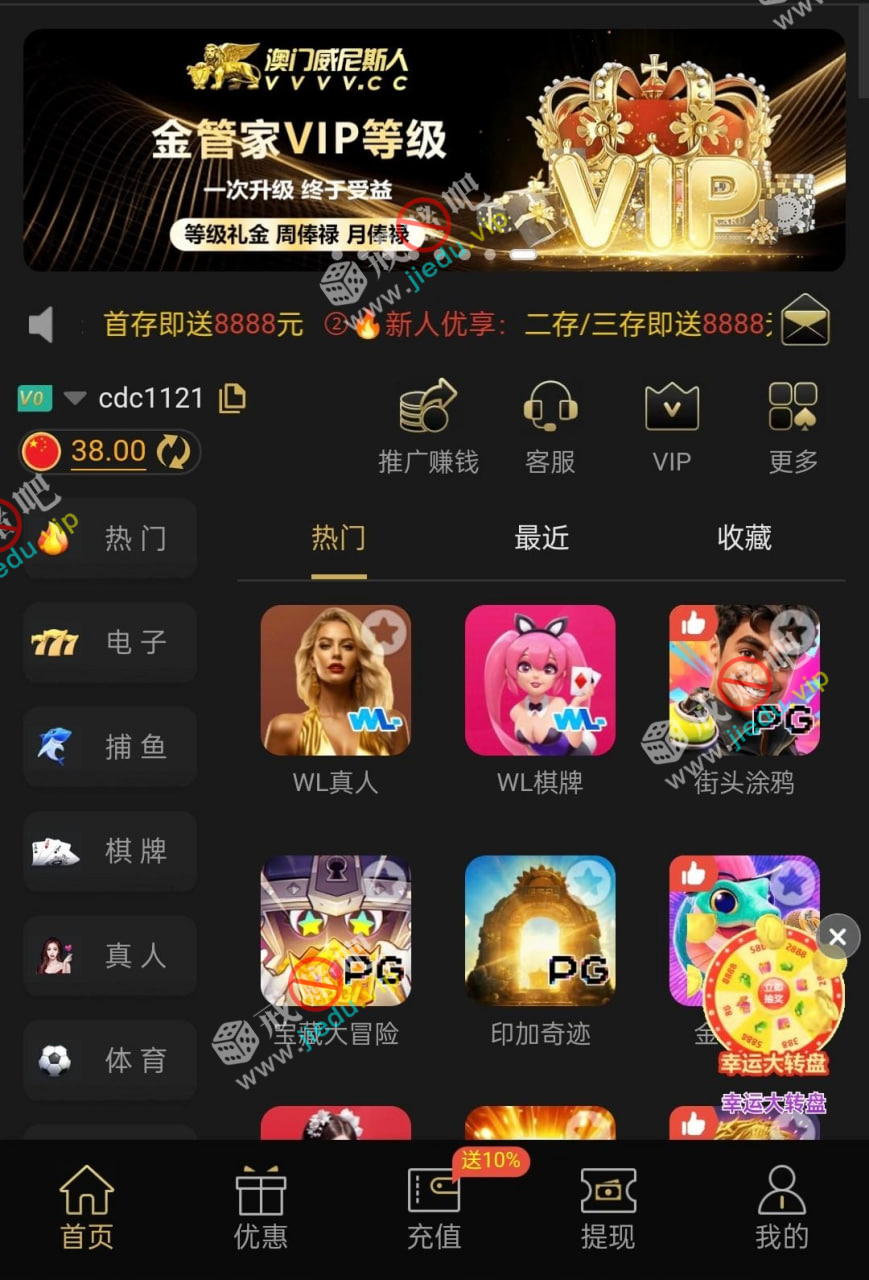Open the 印加奇迹 game
The image size is (869, 1280).
[540, 931]
